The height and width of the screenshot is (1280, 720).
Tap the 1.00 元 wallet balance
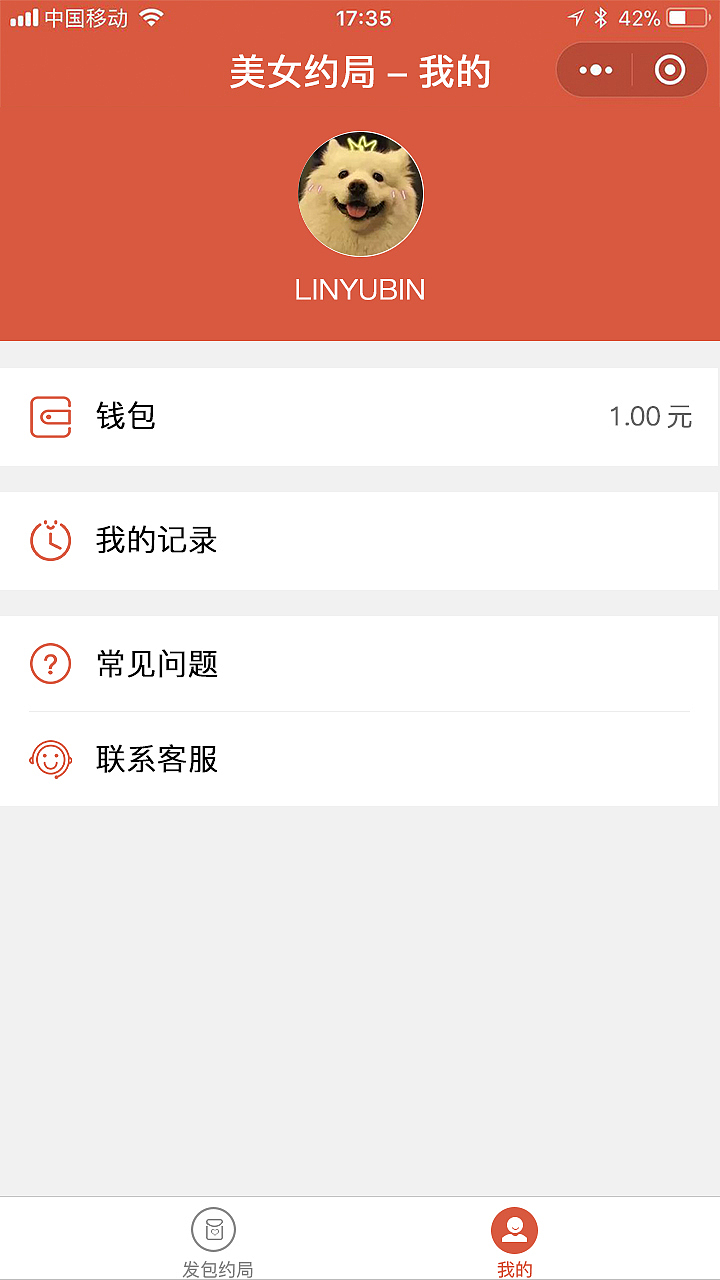pyautogui.click(x=650, y=416)
